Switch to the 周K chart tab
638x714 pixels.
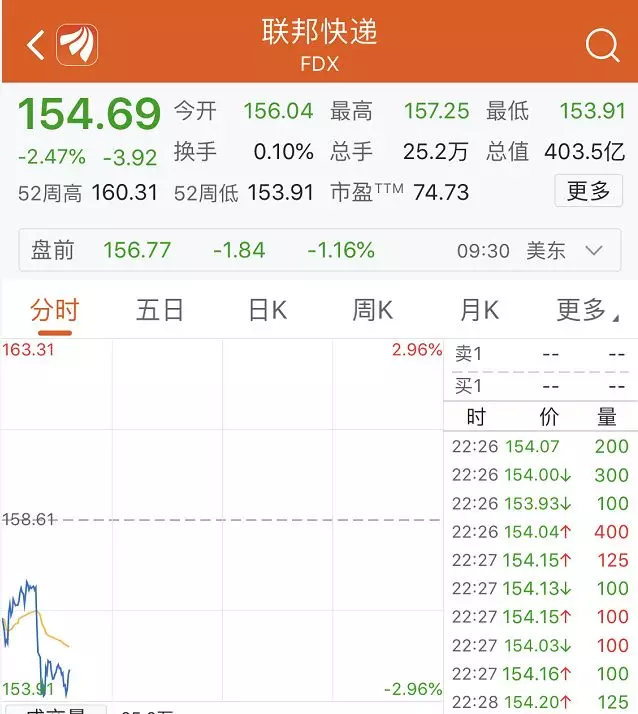coord(373,311)
